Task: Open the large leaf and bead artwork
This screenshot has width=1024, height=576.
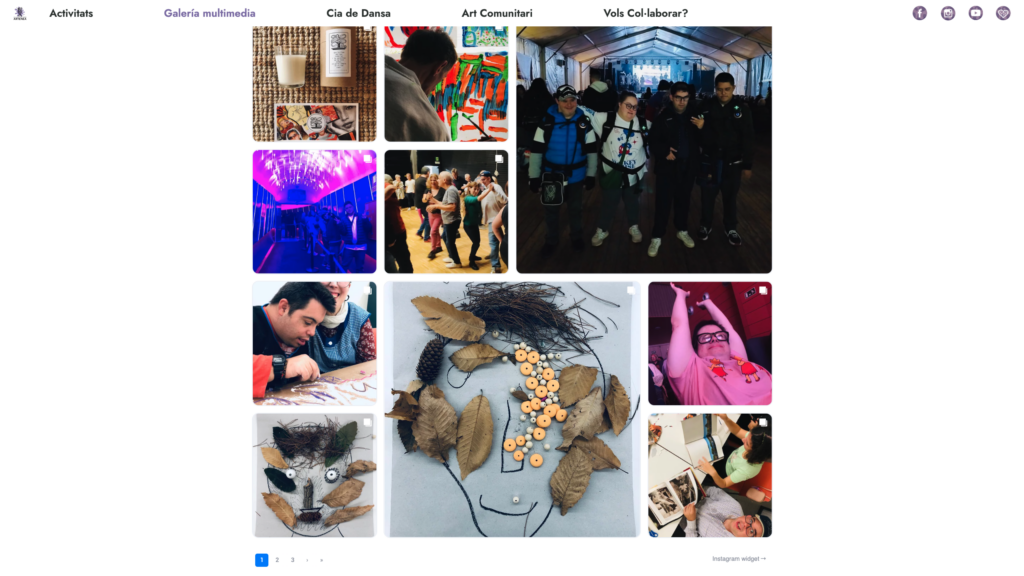Action: [512, 409]
